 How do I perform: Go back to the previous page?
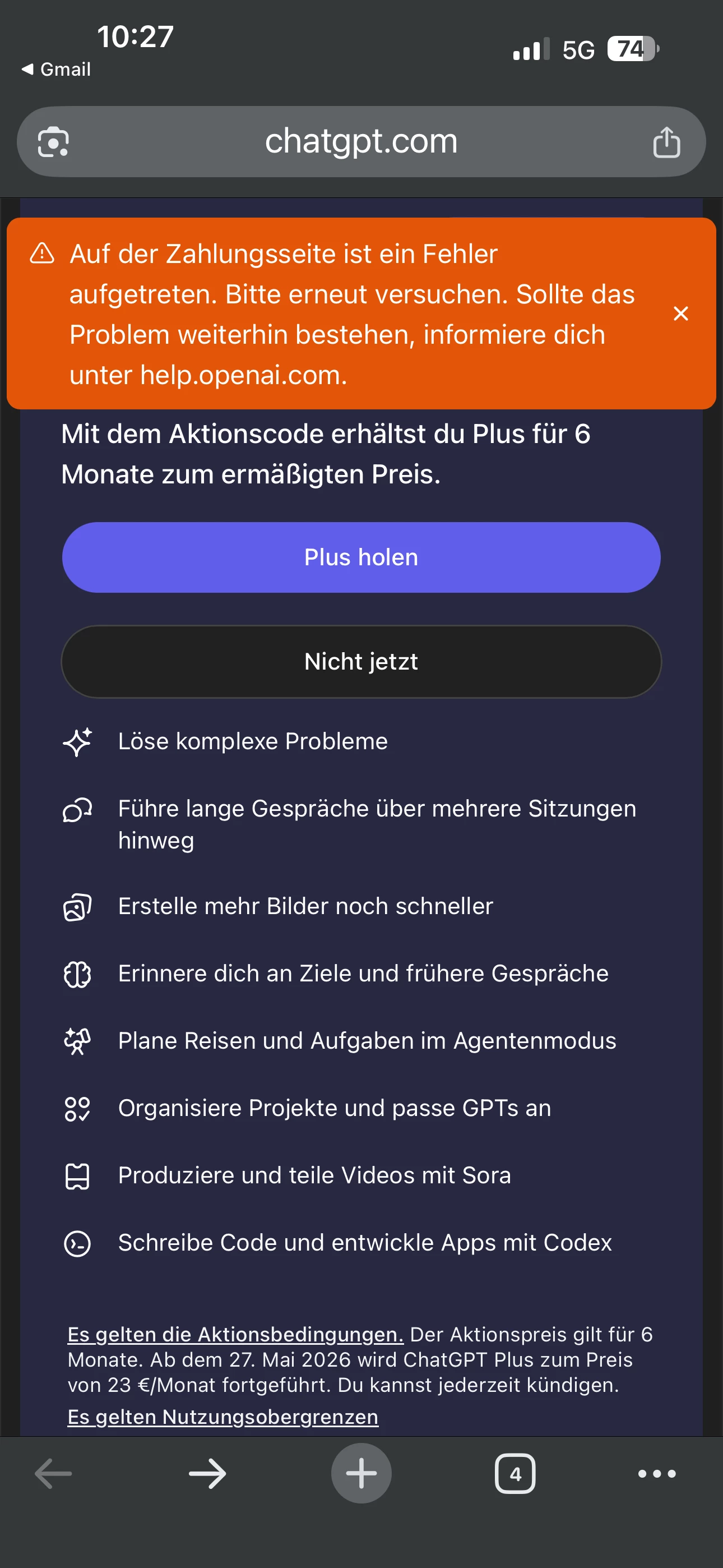coord(54,1473)
